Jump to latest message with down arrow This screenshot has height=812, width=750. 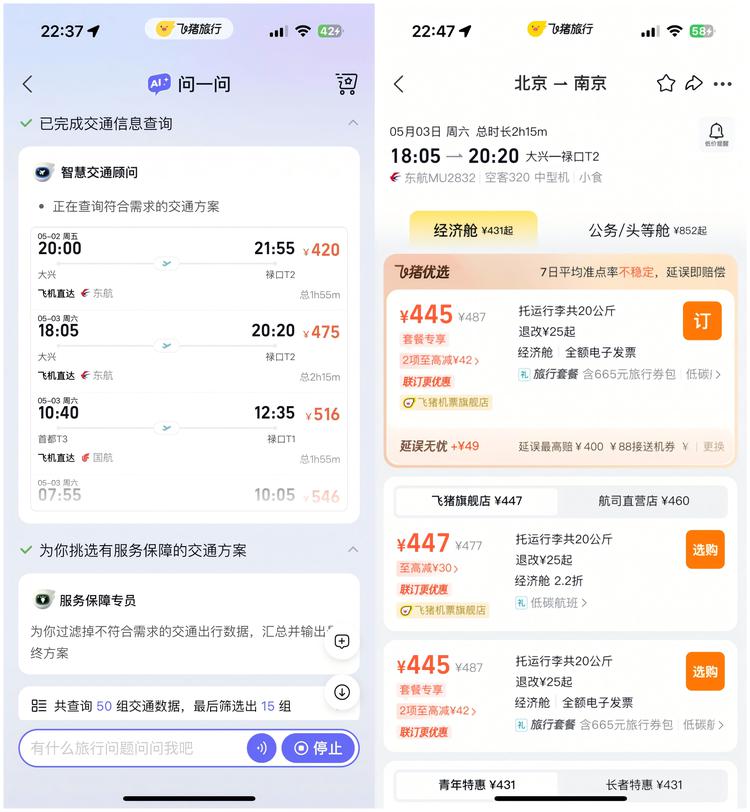[x=342, y=691]
